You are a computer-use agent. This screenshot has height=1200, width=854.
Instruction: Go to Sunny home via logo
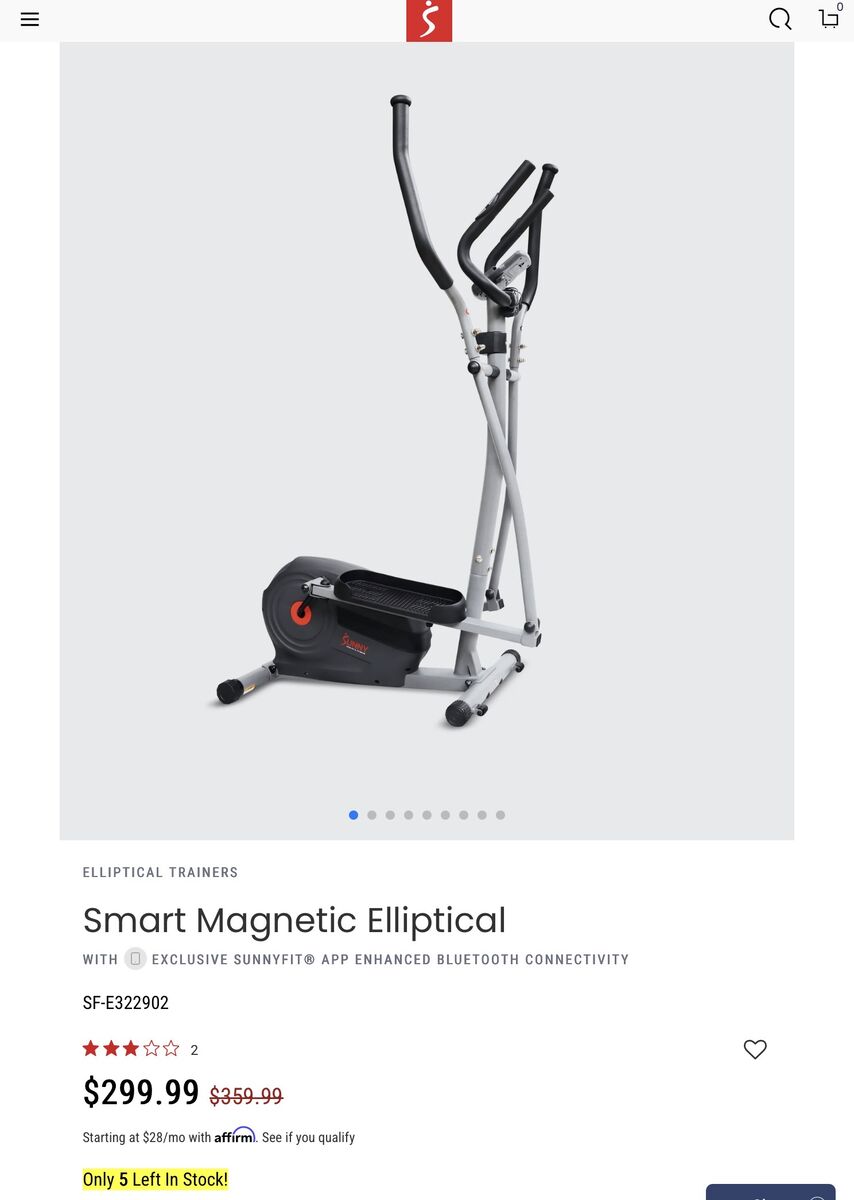428,20
